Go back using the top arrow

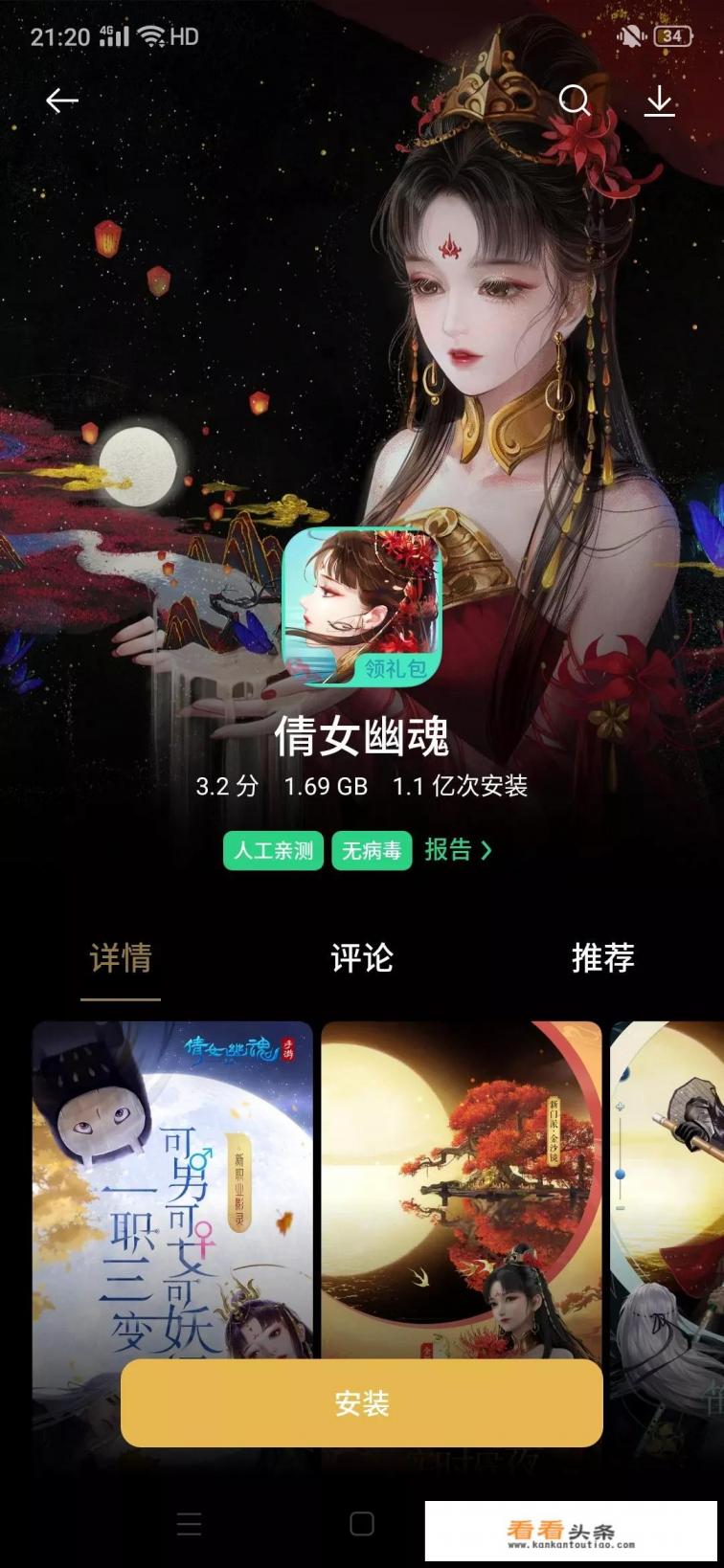click(62, 101)
